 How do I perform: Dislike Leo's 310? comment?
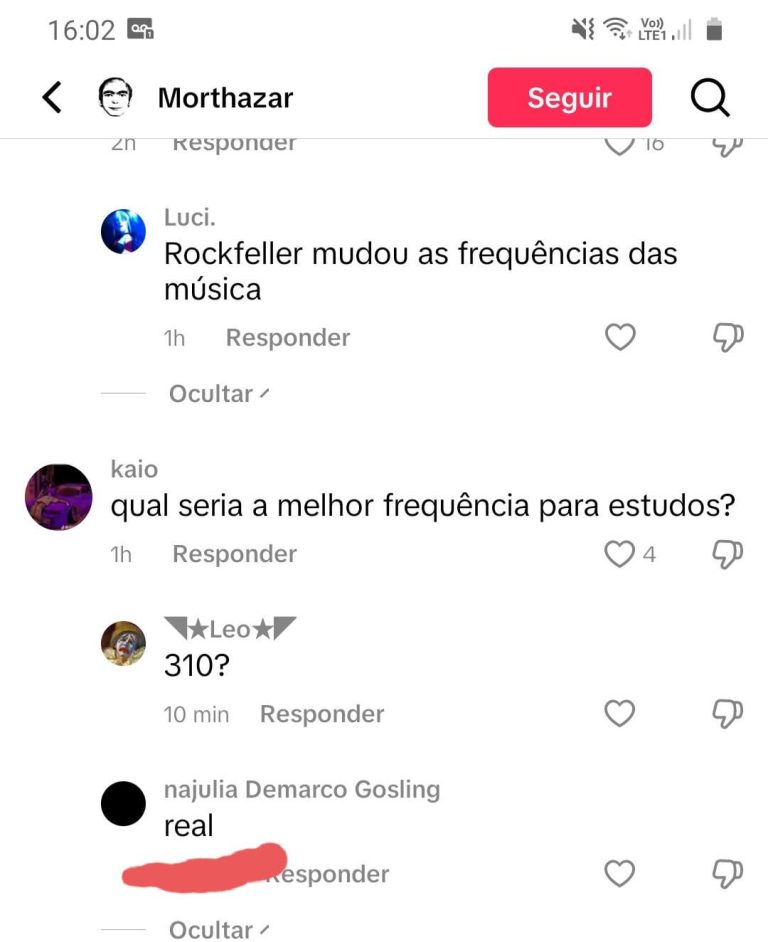[x=728, y=714]
